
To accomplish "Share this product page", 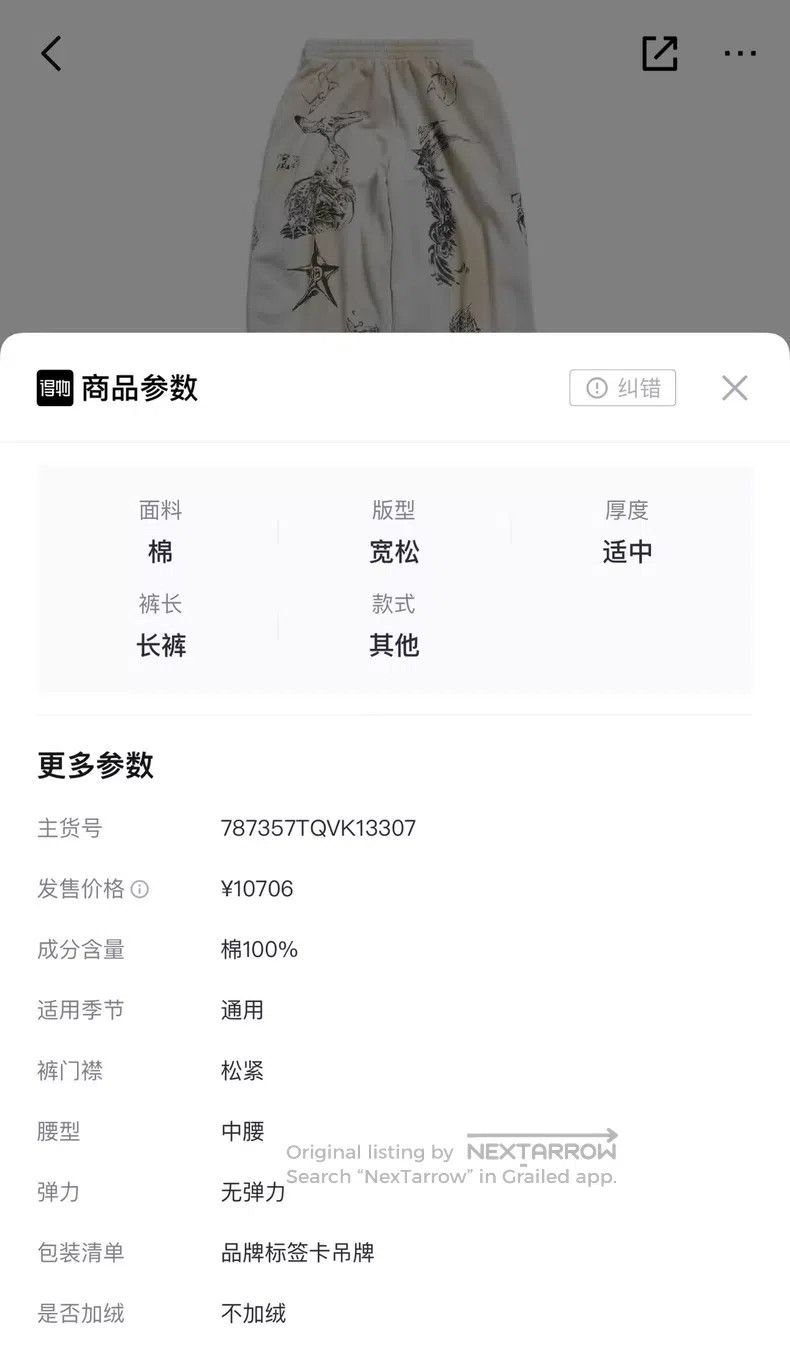I will click(x=660, y=53).
